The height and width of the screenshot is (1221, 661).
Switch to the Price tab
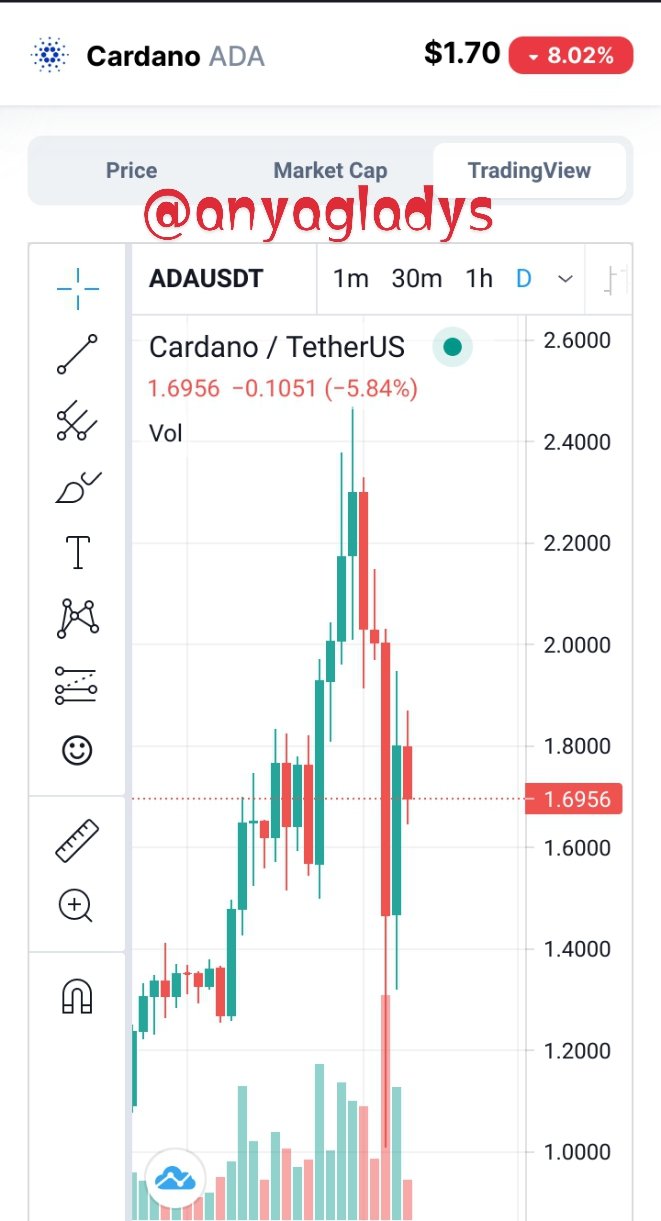tap(132, 170)
